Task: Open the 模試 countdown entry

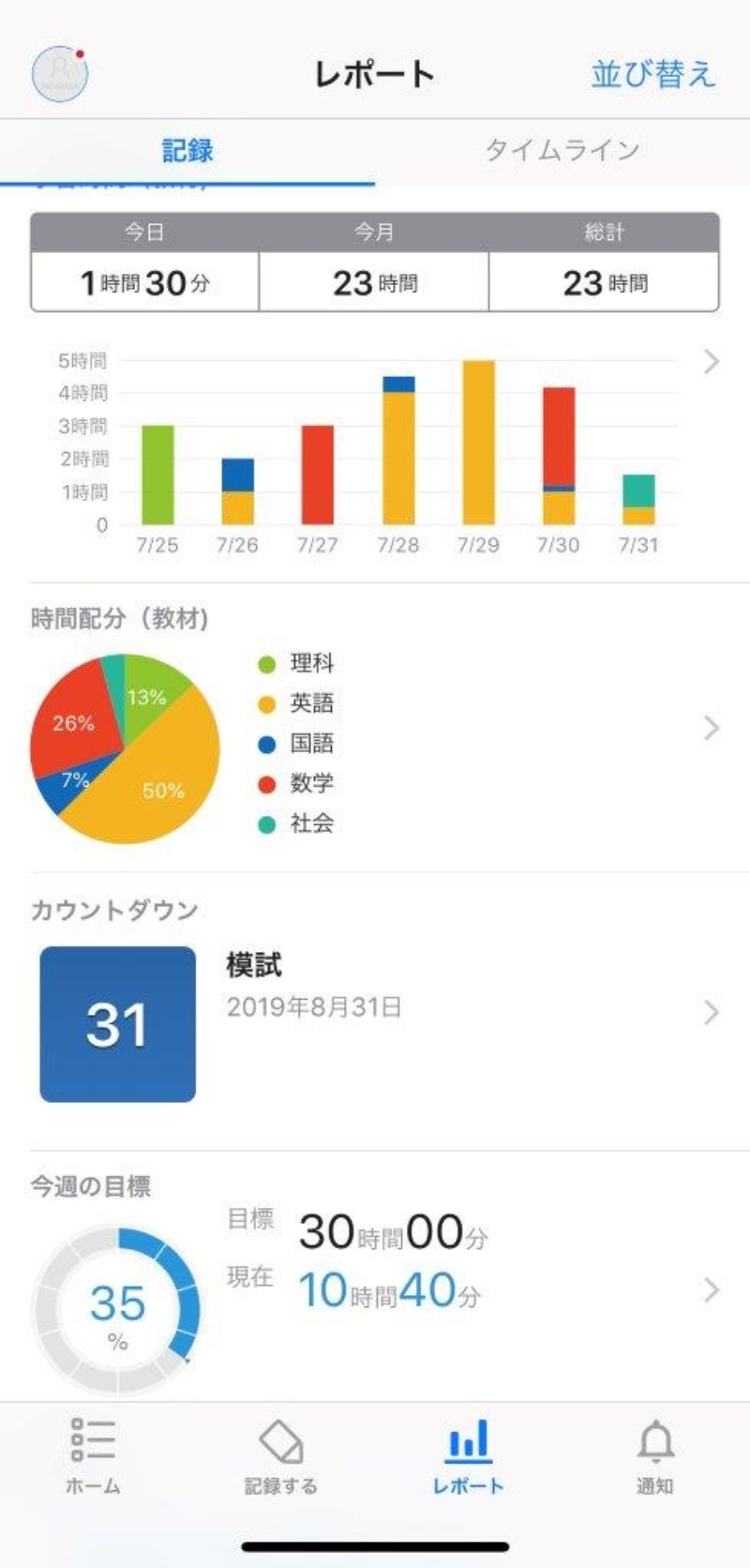Action: 712,1012
